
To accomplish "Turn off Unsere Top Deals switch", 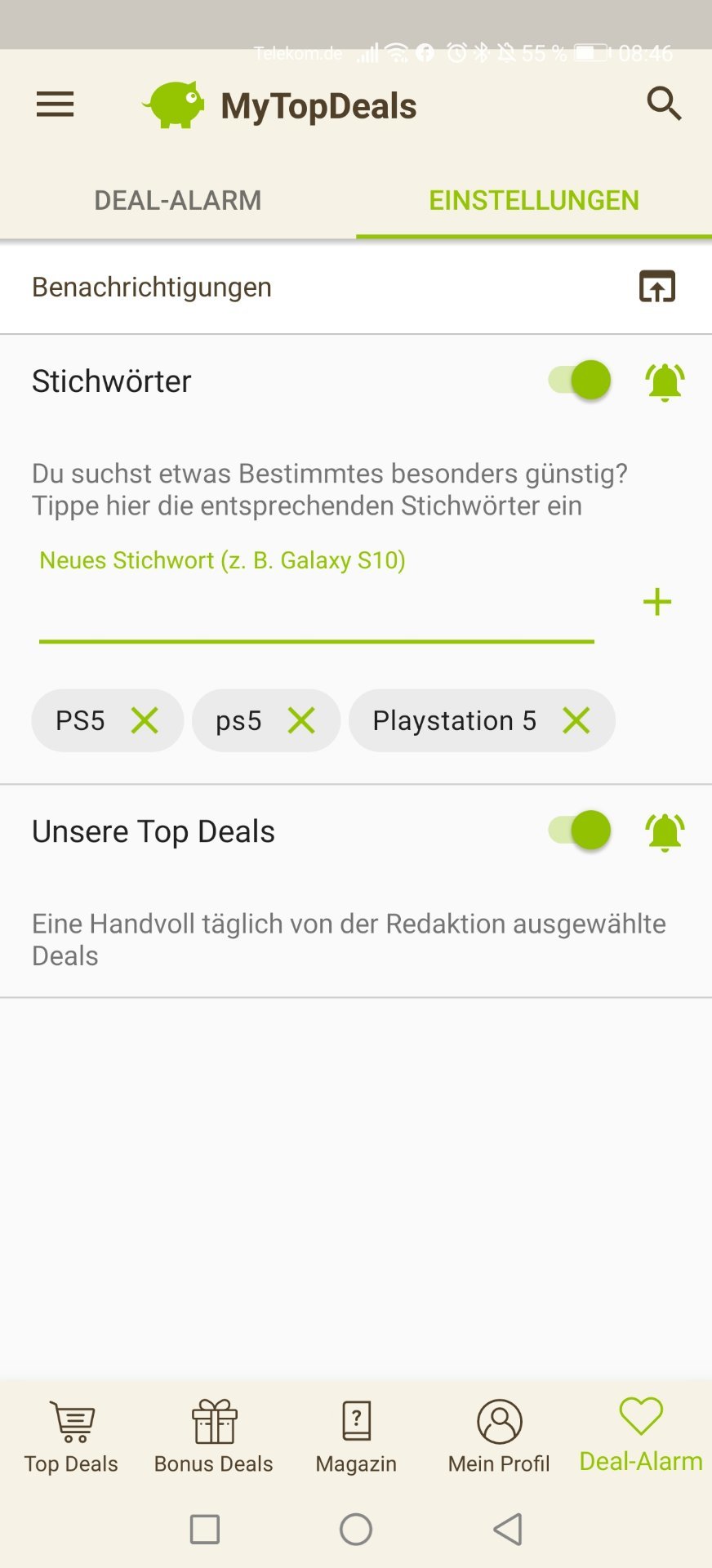I will (580, 831).
